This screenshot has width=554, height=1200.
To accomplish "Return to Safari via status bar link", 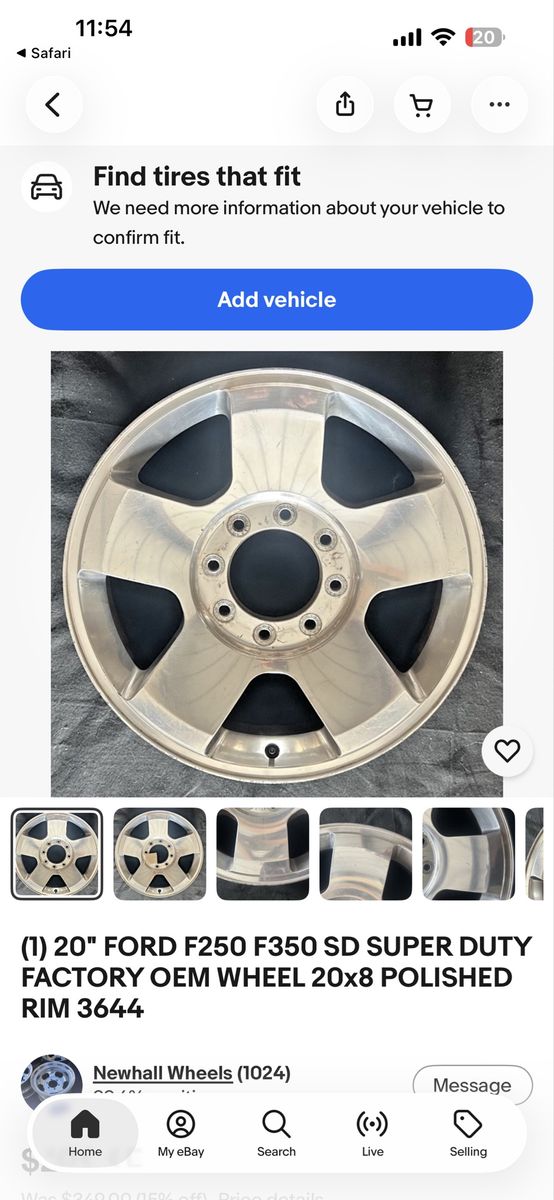I will click(x=44, y=53).
